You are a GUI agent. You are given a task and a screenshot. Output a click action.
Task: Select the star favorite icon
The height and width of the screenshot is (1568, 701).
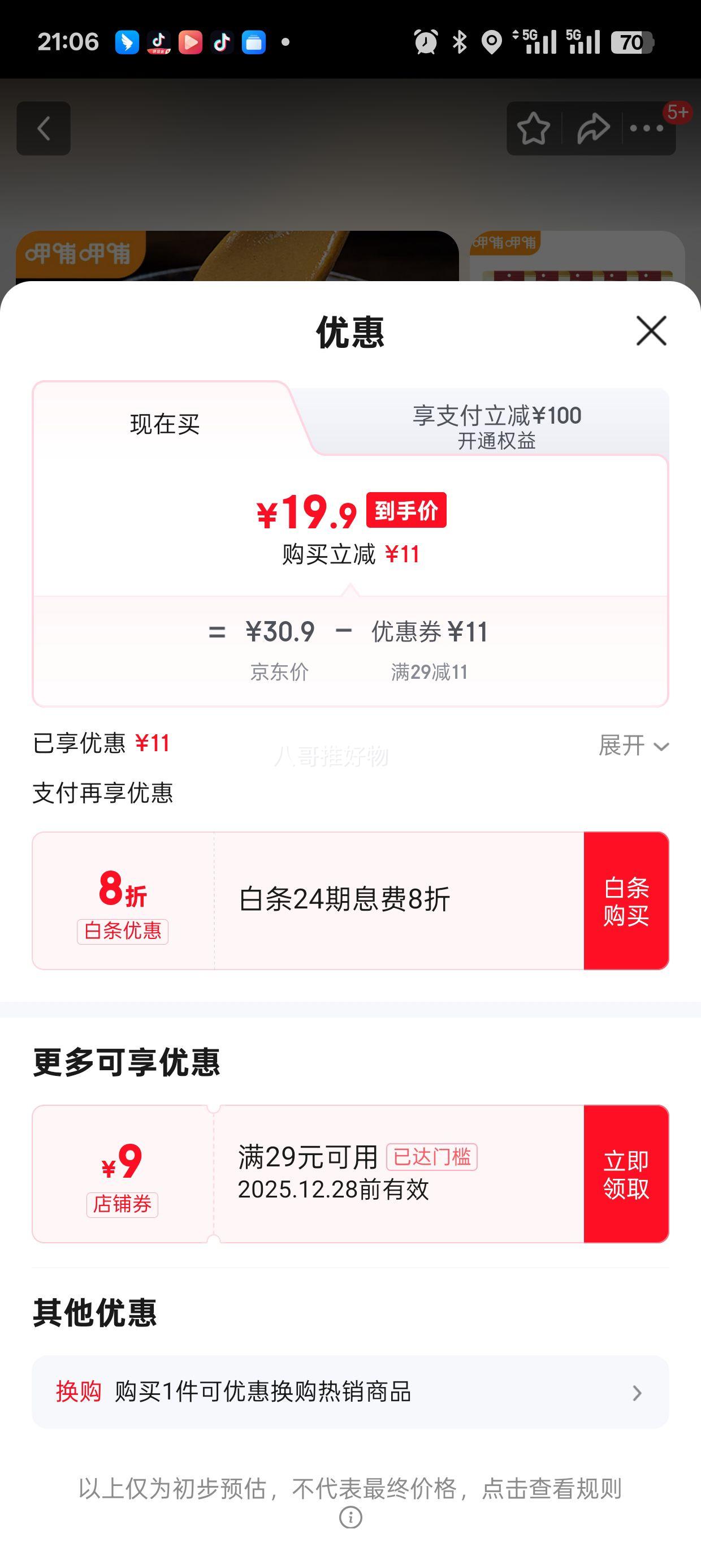pos(534,128)
